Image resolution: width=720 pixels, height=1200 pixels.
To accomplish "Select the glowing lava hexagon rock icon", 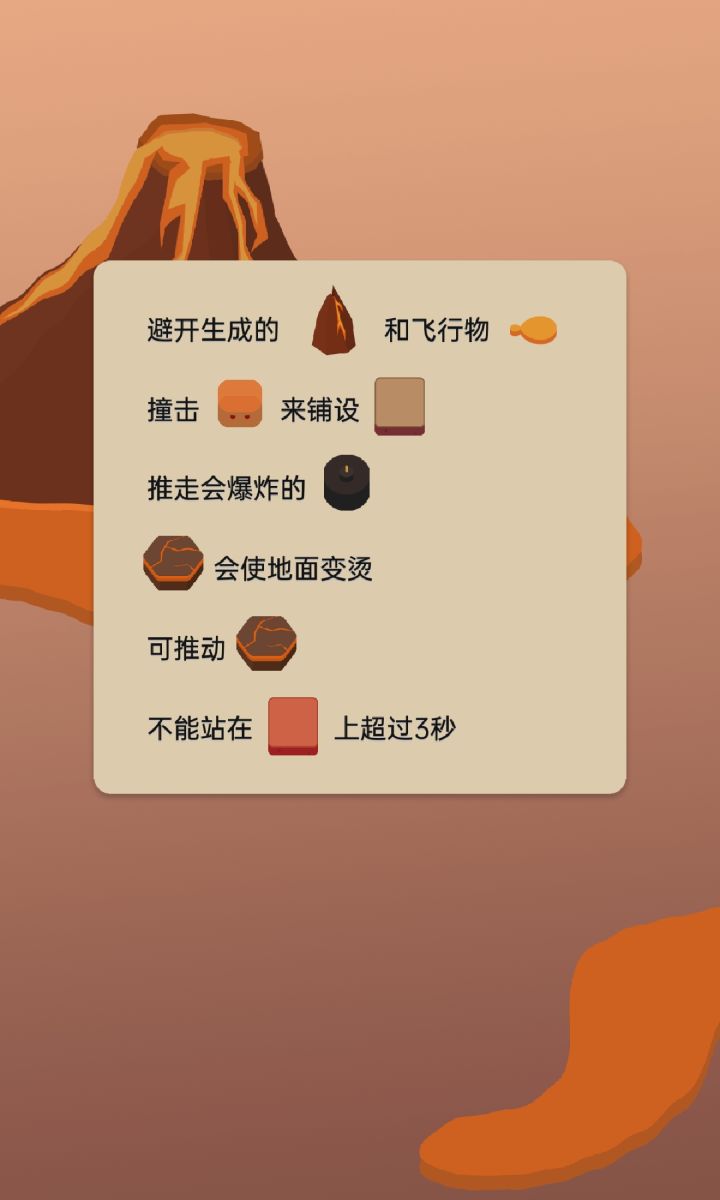I will click(172, 563).
